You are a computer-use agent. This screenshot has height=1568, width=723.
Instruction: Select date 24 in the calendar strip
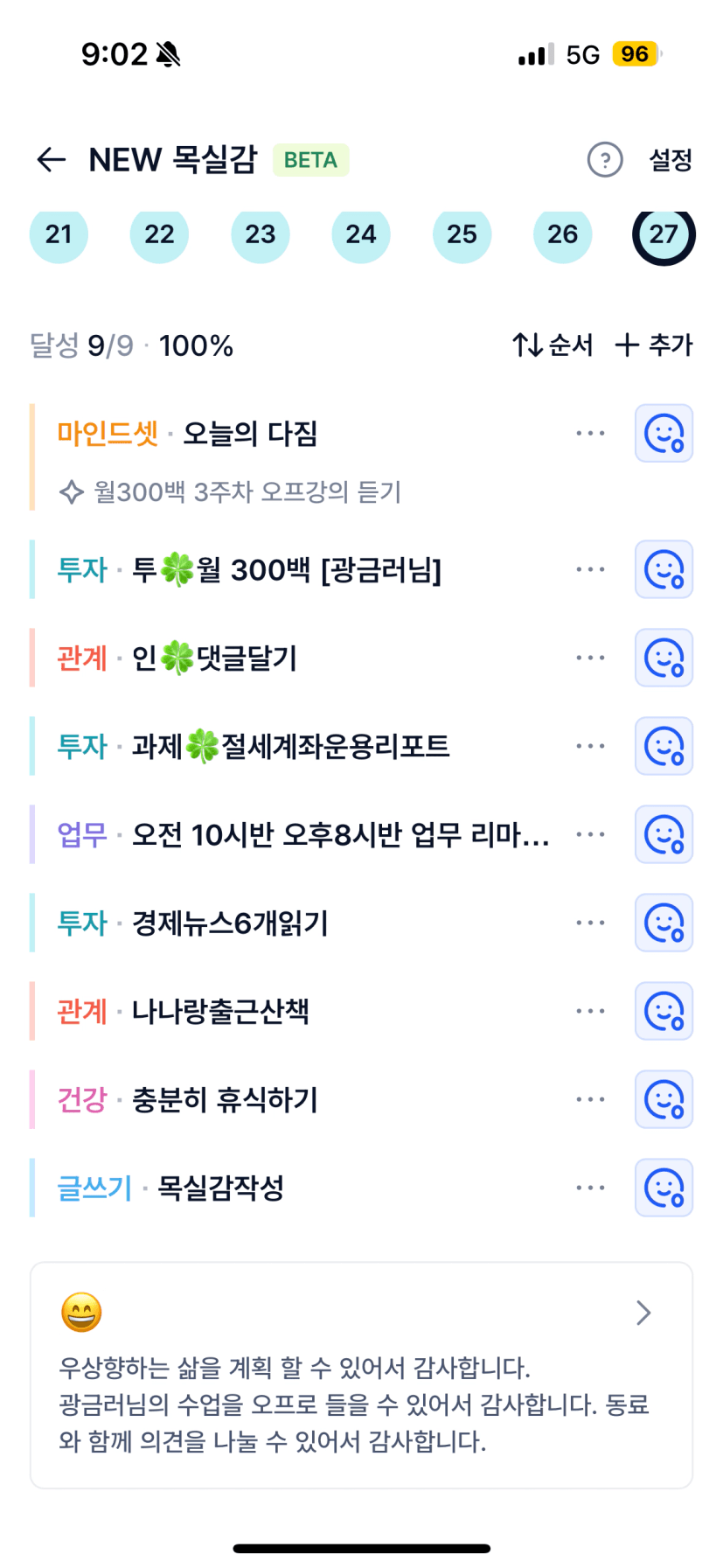(361, 234)
